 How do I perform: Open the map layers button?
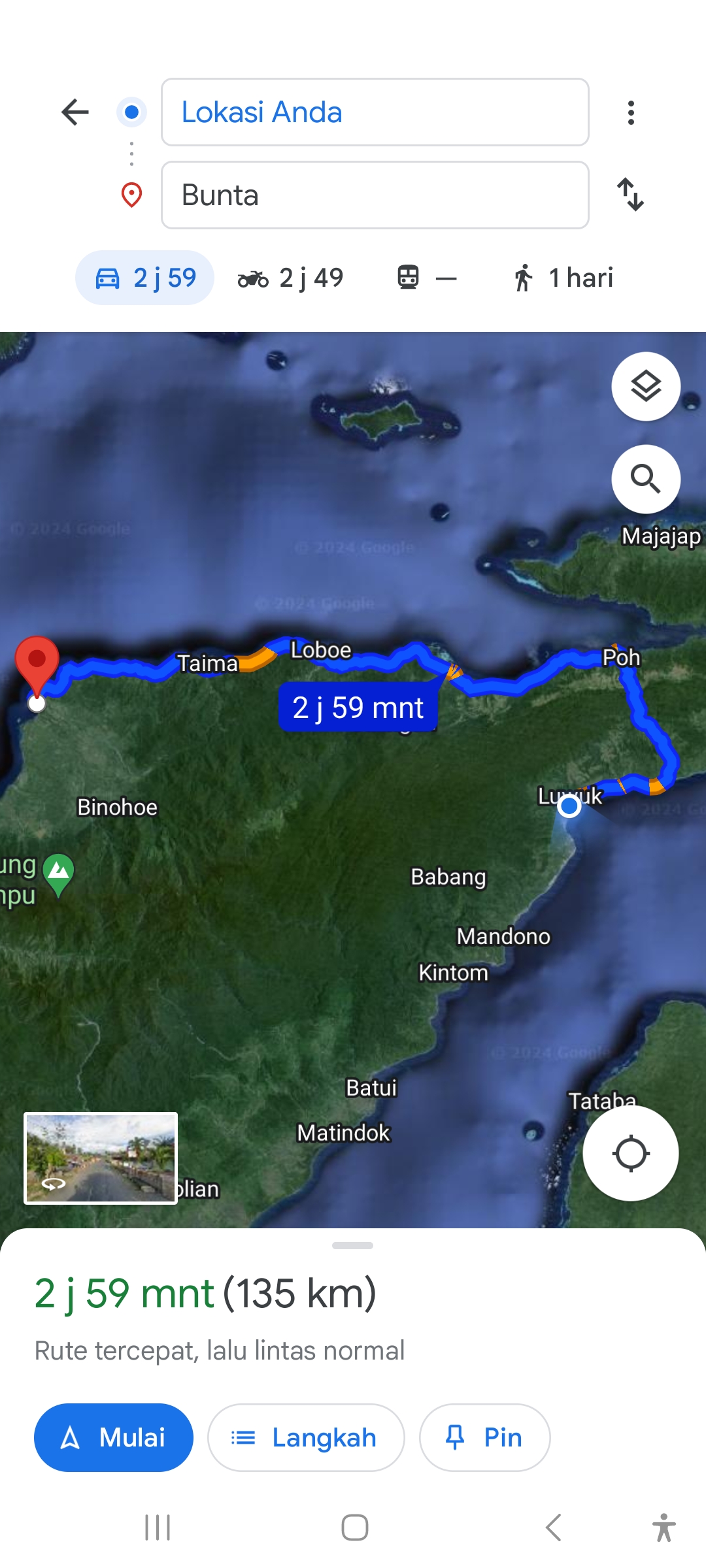tap(646, 387)
